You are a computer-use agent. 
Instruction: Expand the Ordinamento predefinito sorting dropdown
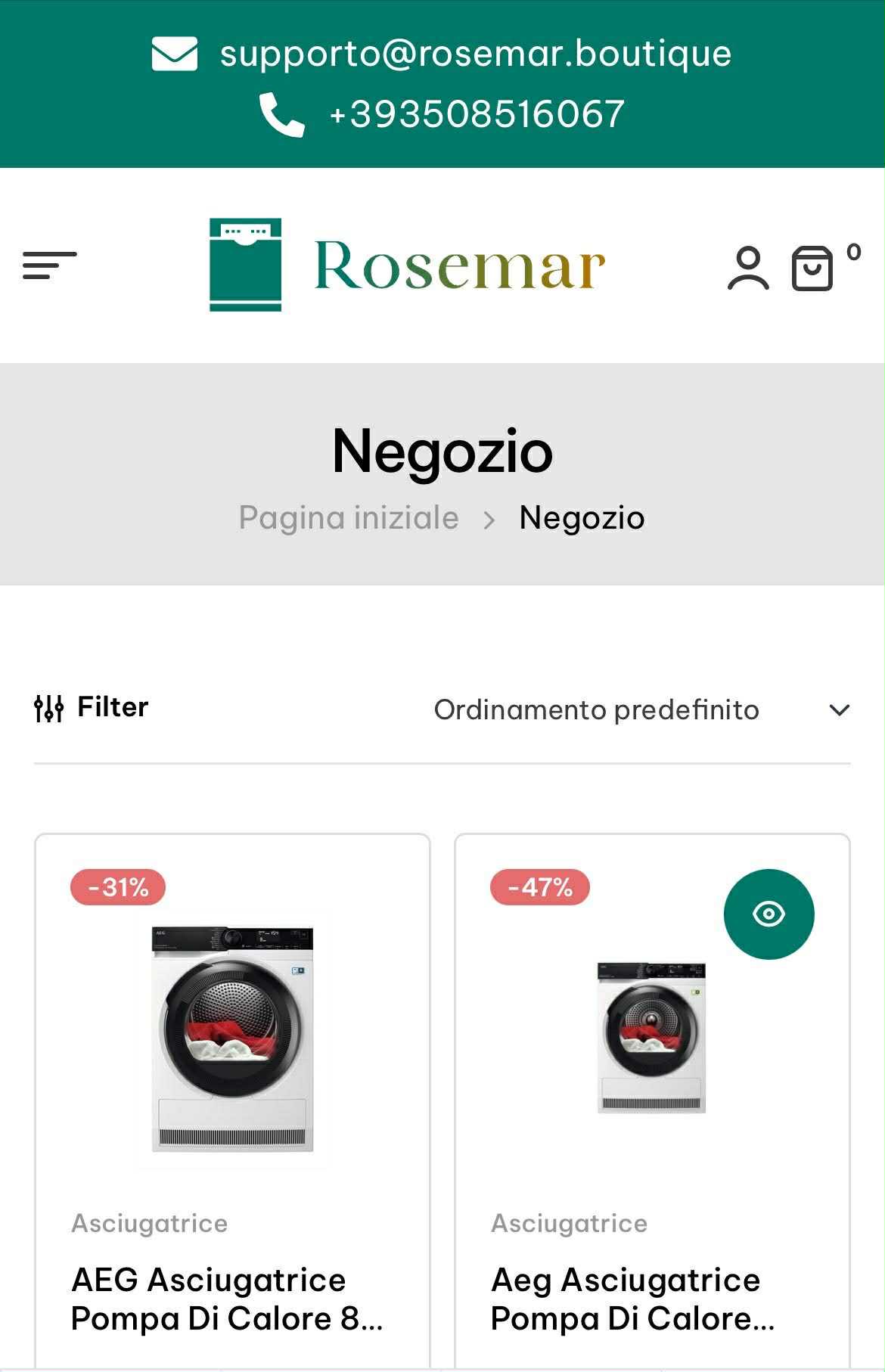pyautogui.click(x=641, y=710)
